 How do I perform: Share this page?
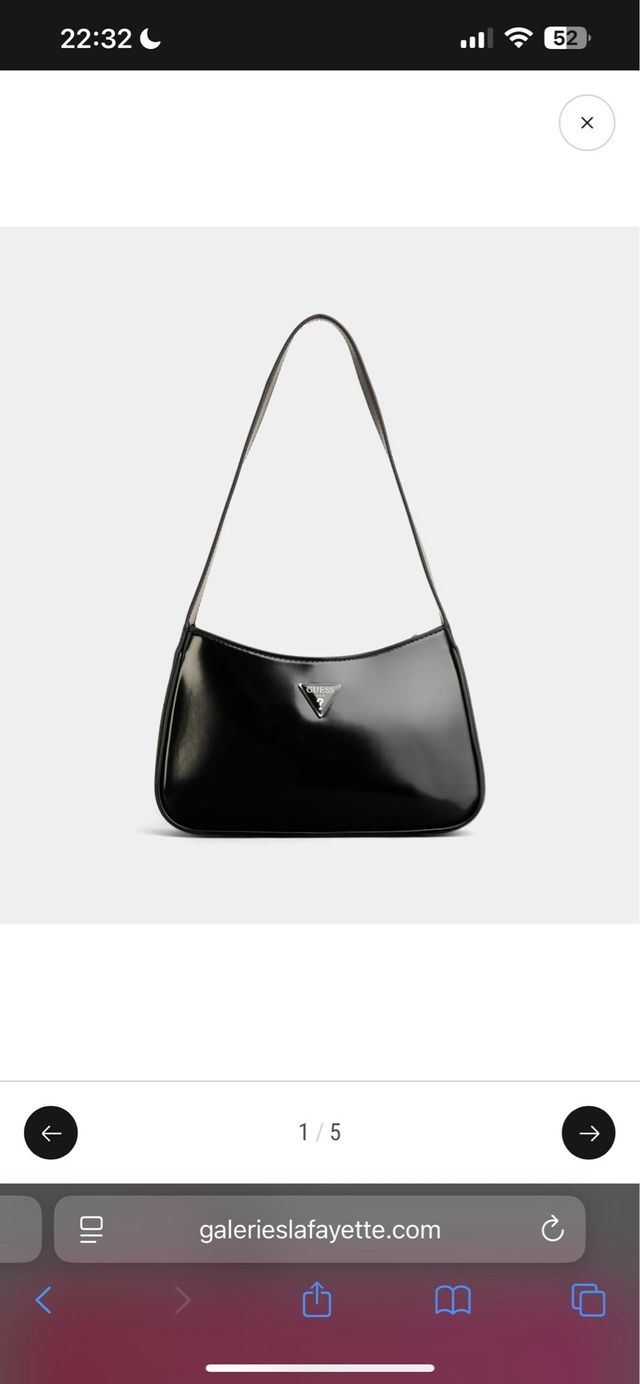coord(317,1300)
